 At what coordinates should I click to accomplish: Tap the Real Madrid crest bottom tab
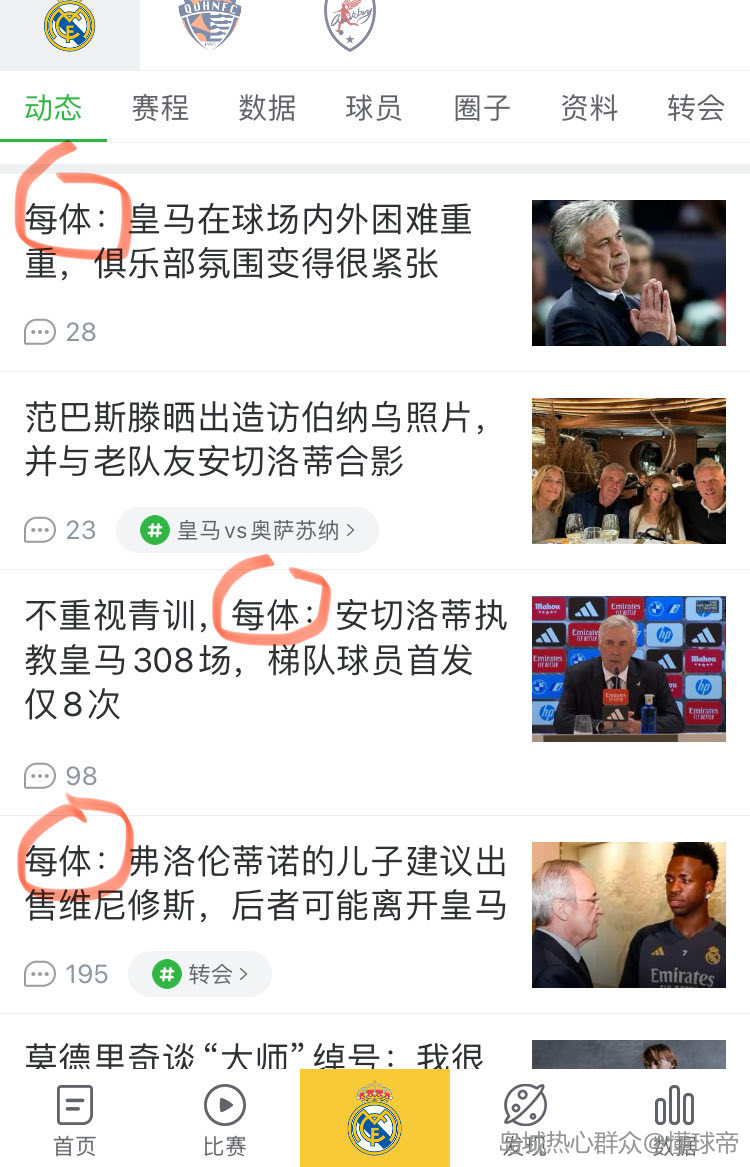click(375, 1118)
